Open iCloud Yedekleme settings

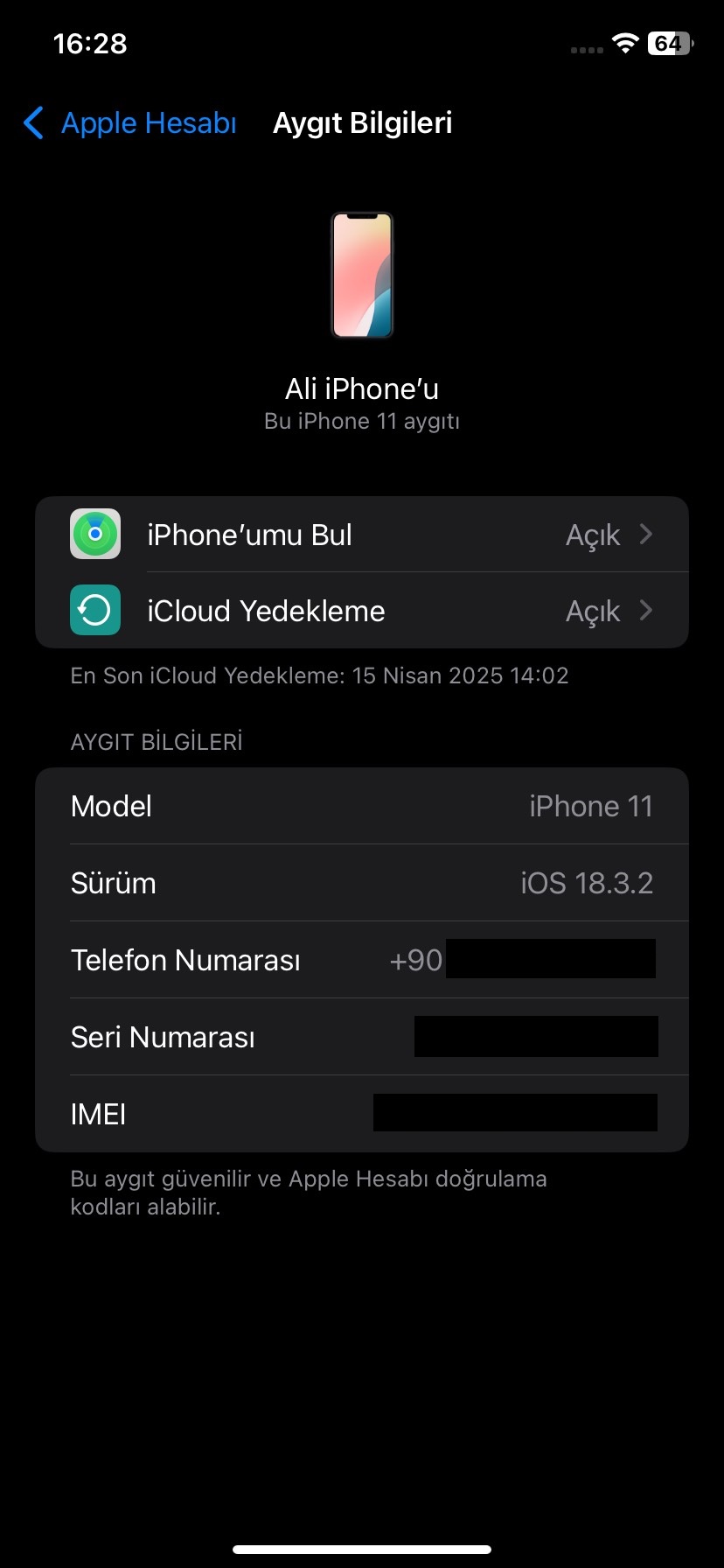point(362,611)
